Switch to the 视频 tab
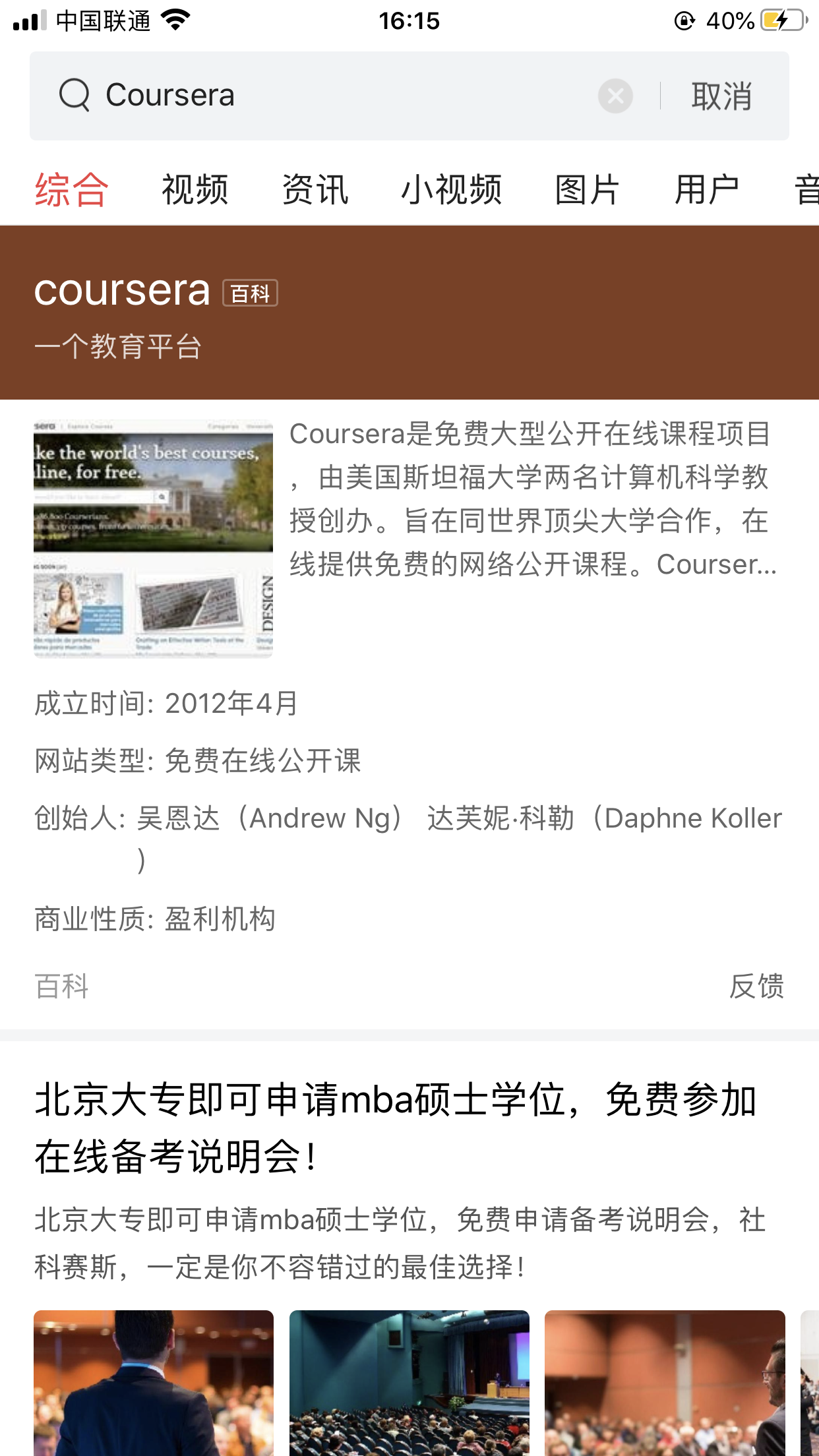This screenshot has width=819, height=1456. (x=195, y=190)
